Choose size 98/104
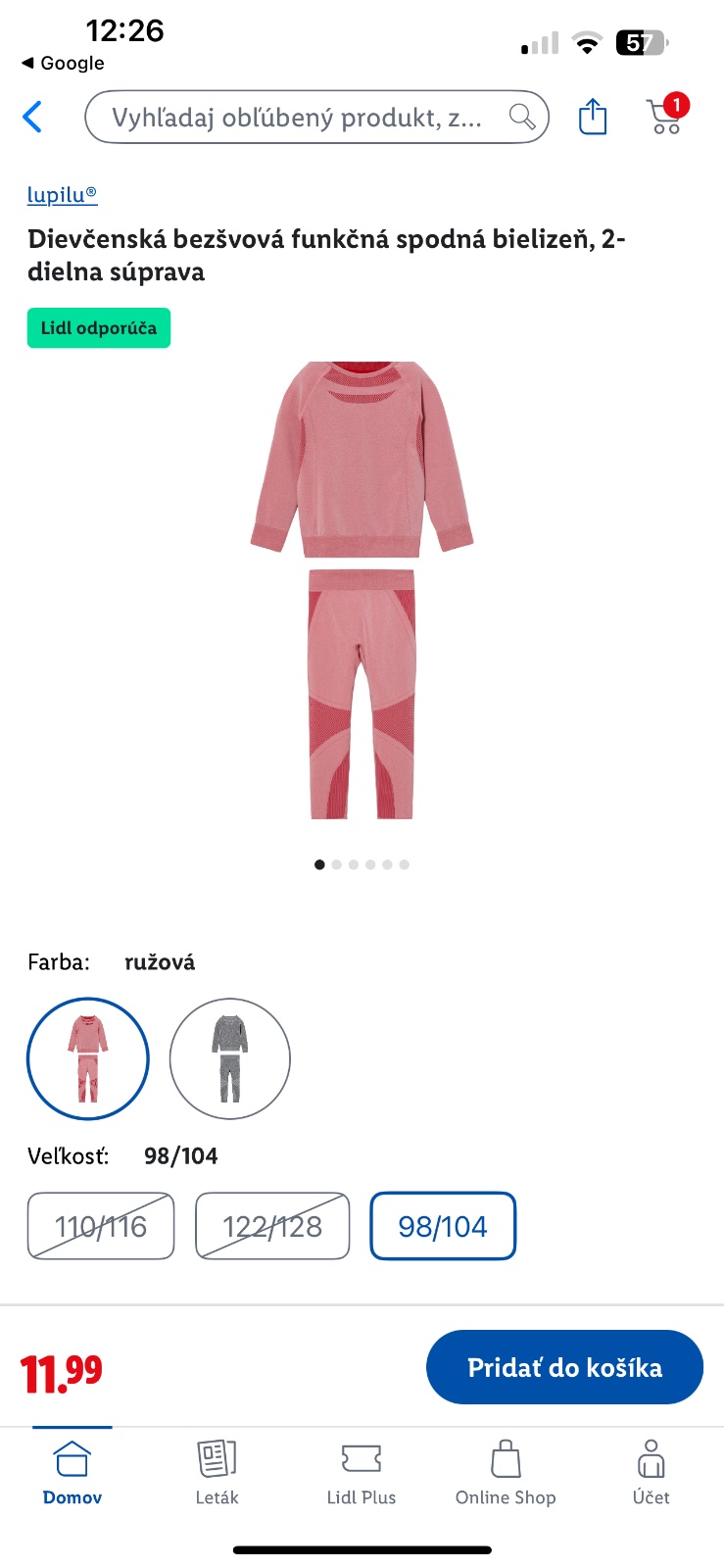The image size is (724, 1568). click(x=443, y=1226)
